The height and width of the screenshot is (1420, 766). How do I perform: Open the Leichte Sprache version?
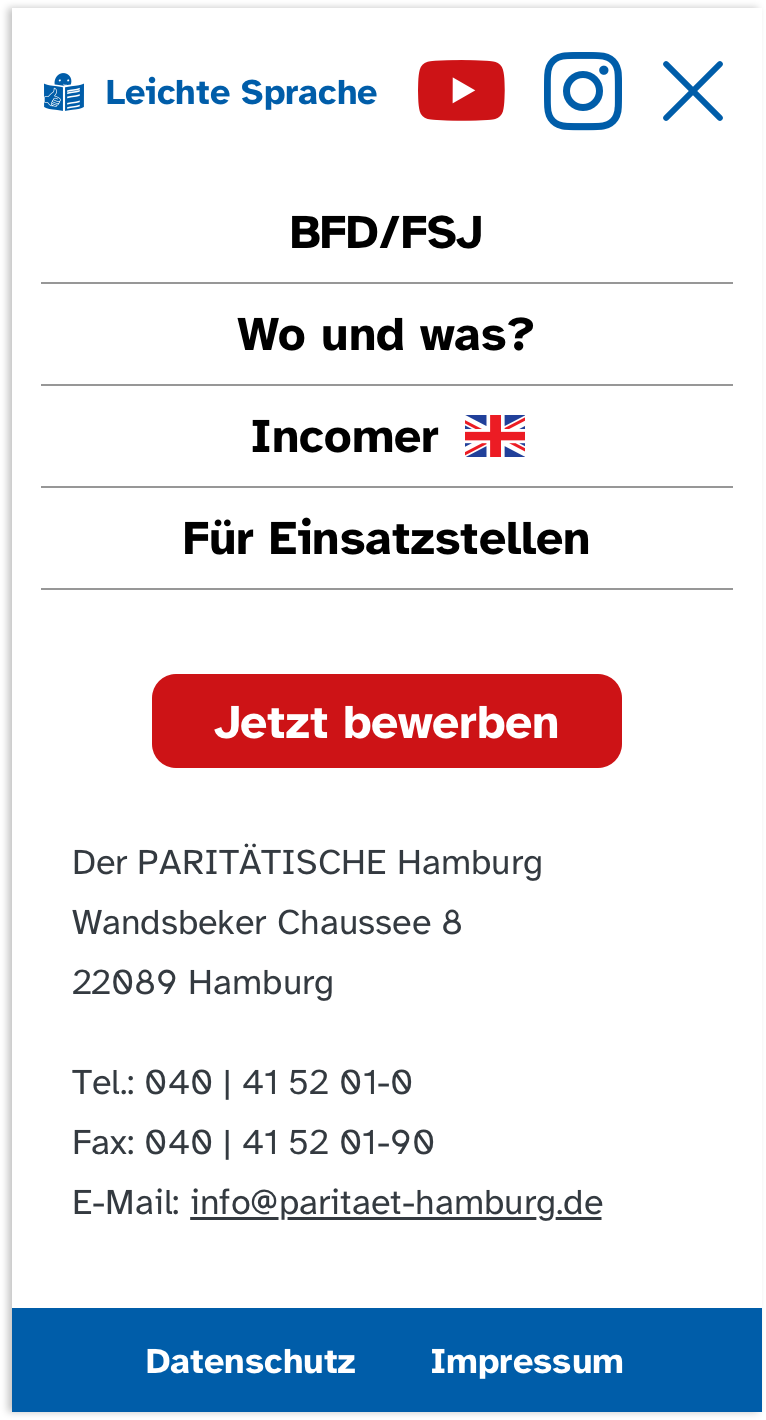click(x=211, y=93)
